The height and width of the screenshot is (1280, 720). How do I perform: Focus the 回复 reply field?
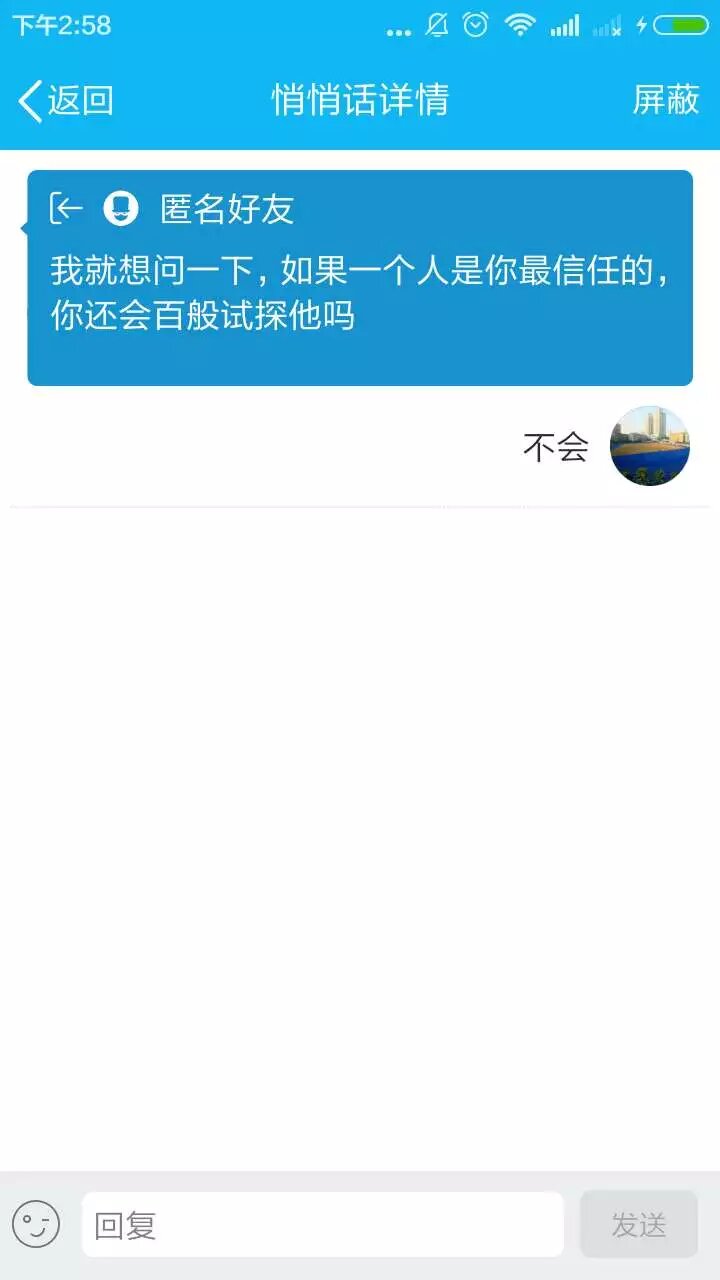(322, 1224)
